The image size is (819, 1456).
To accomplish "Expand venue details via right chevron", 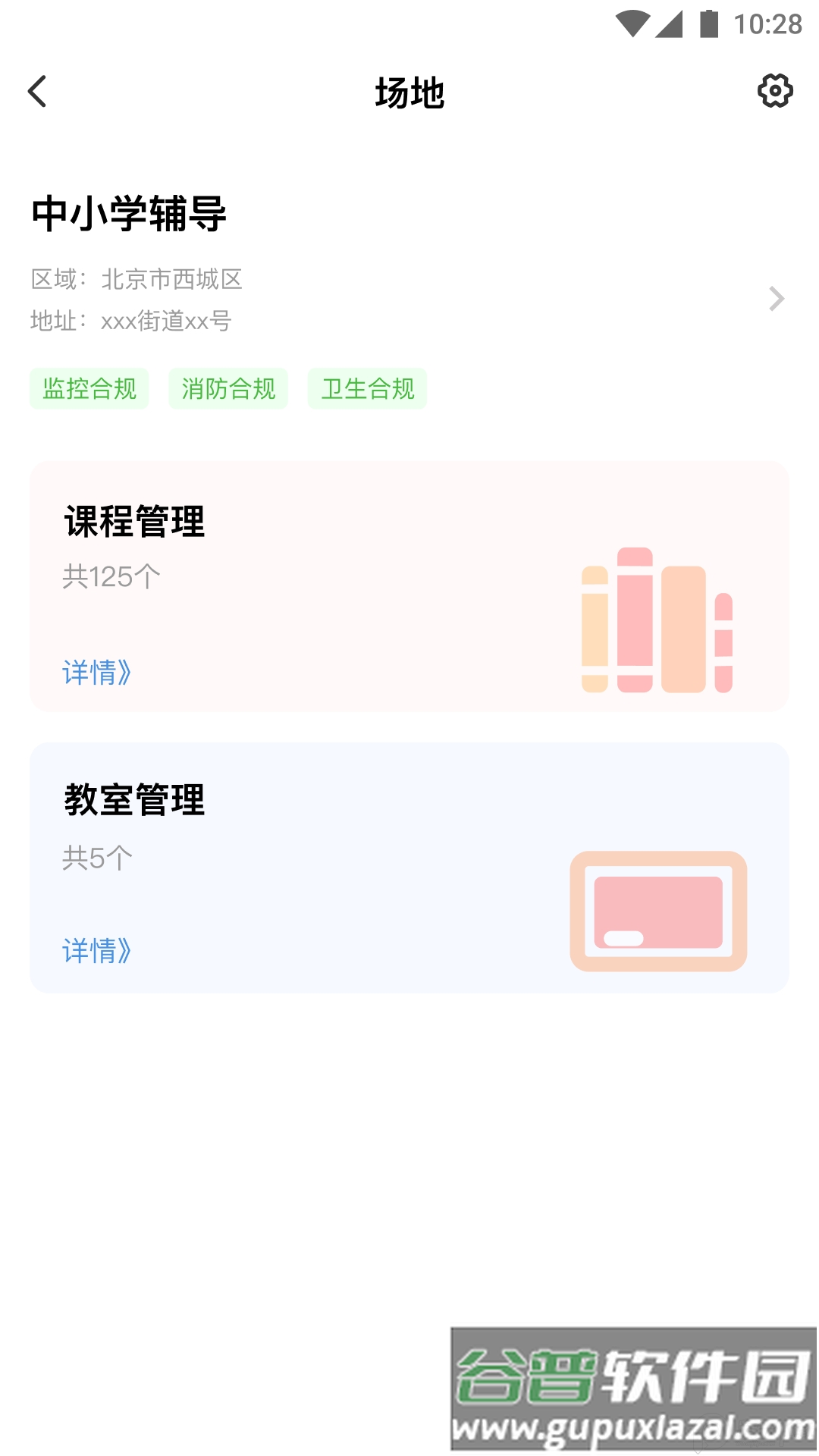I will (x=775, y=299).
